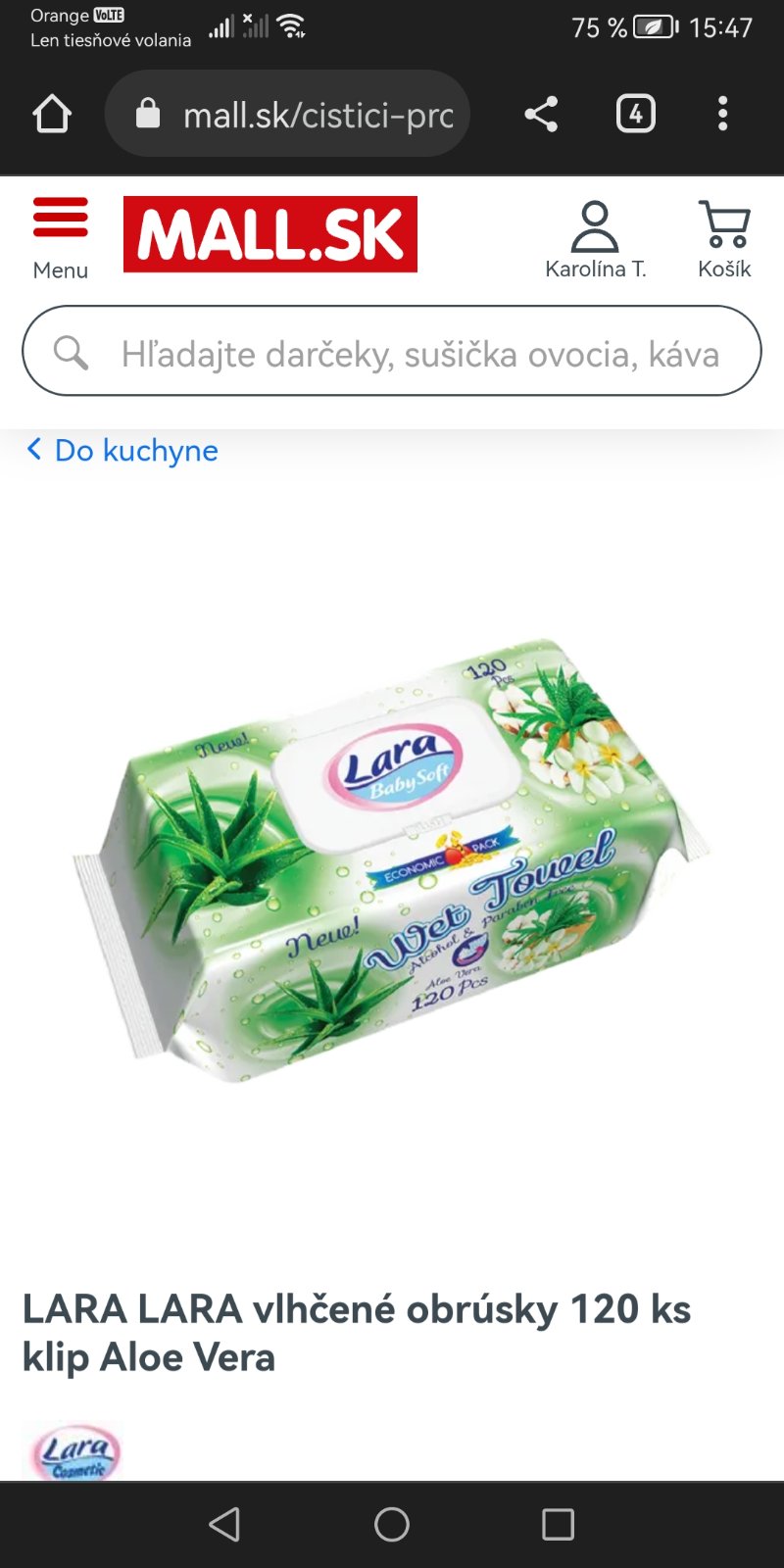Open the Košík shopping cart
This screenshot has height=1568, width=784.
724,240
